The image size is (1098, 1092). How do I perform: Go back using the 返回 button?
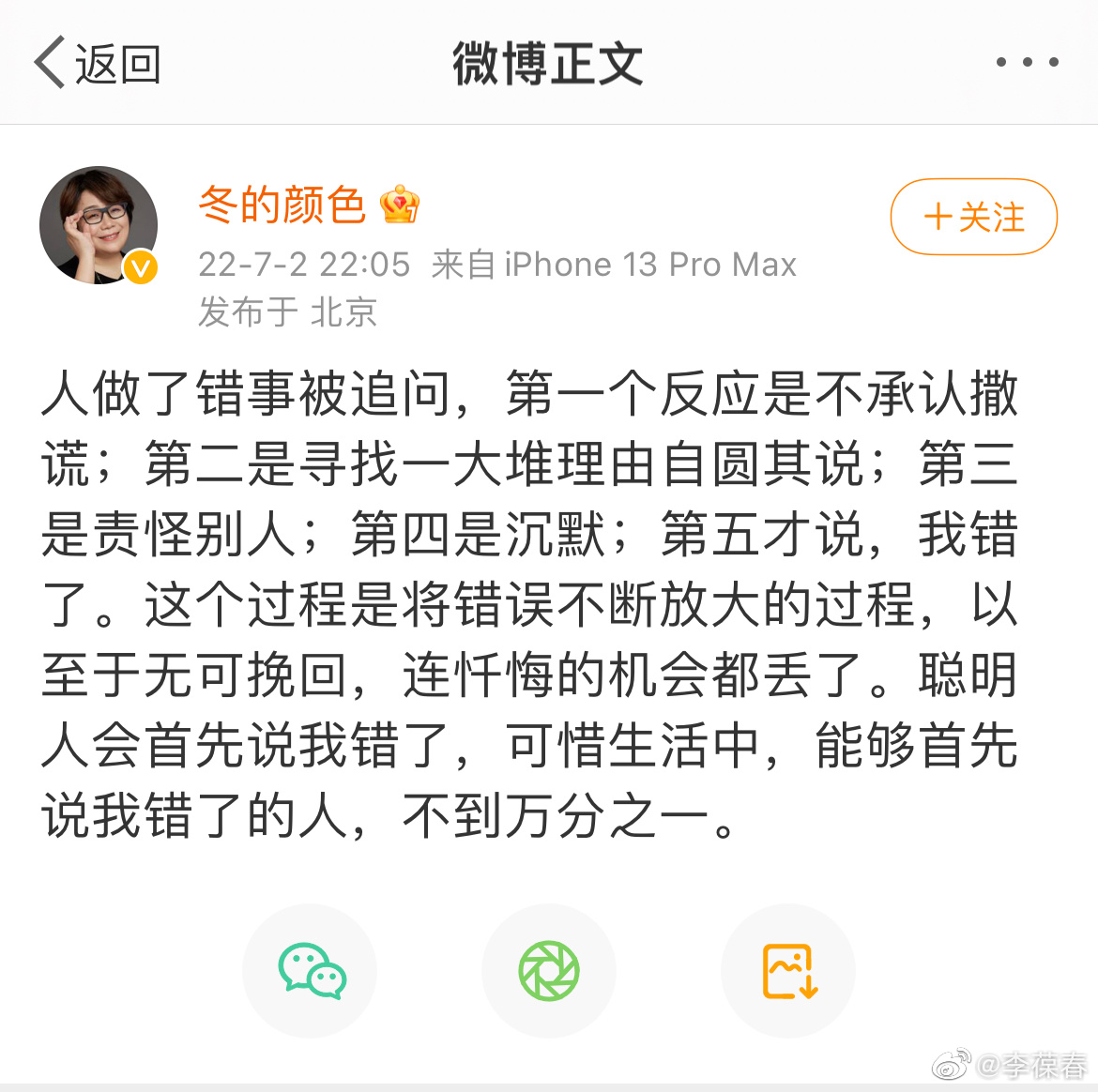point(98,64)
